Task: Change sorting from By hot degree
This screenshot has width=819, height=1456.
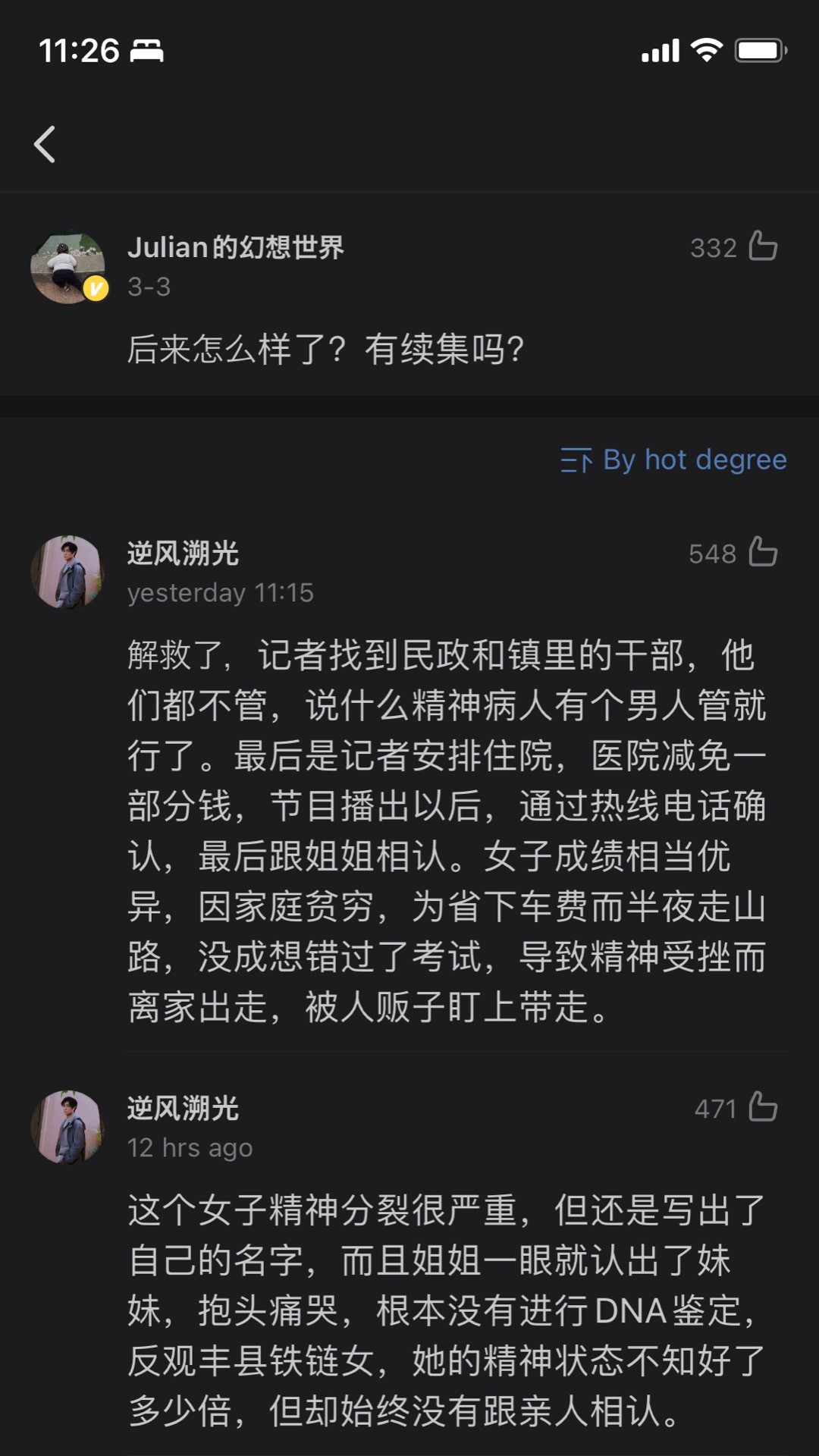Action: [x=673, y=460]
